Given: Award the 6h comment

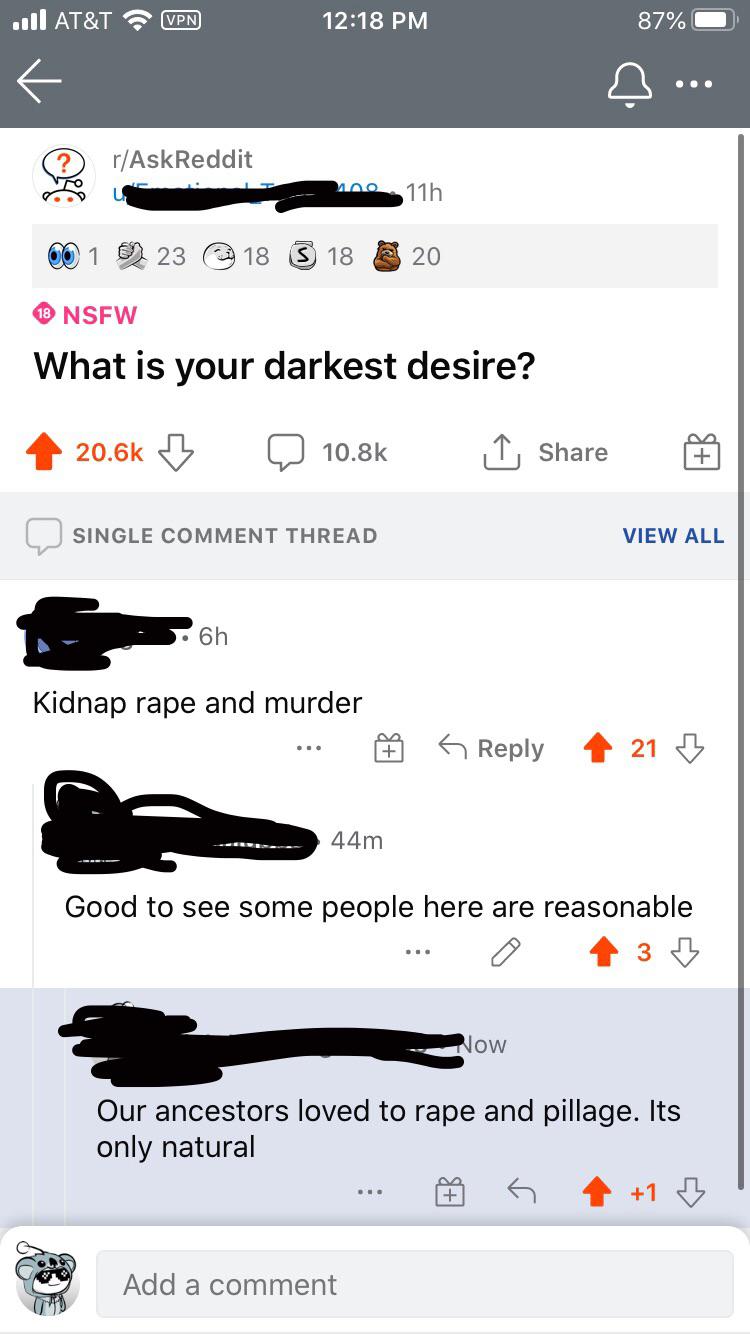Looking at the screenshot, I should click(389, 748).
